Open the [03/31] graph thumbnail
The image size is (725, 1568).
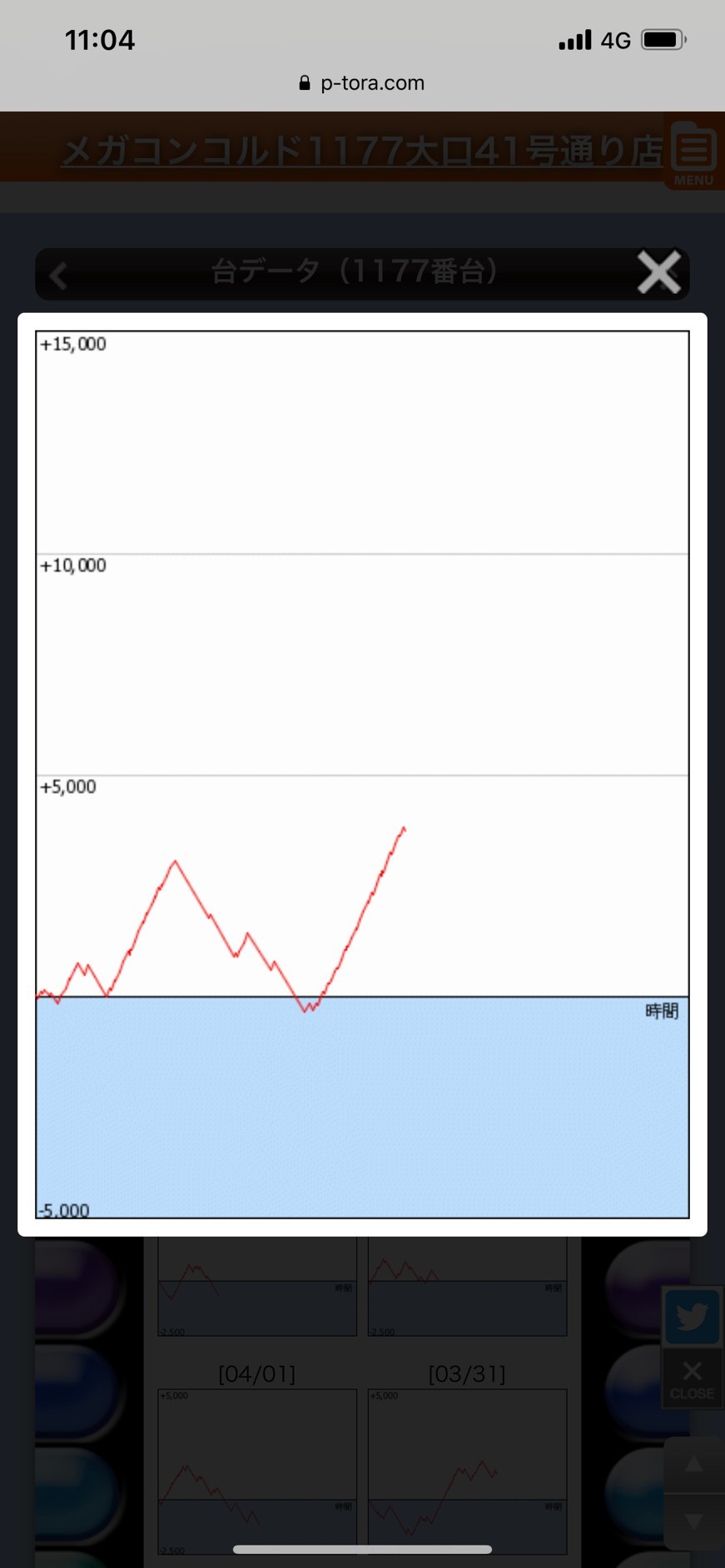tap(467, 1470)
